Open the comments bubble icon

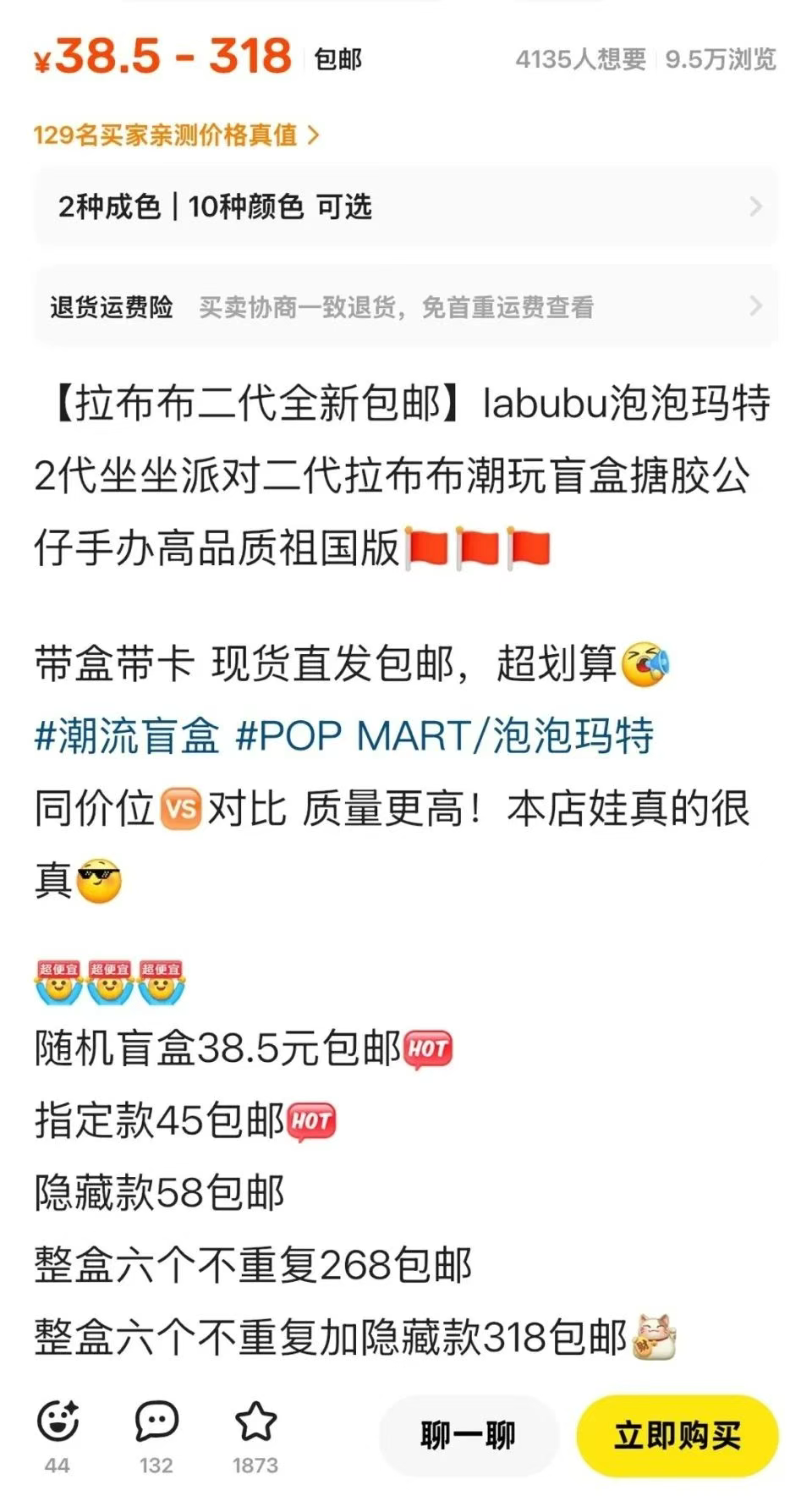pyautogui.click(x=156, y=1422)
